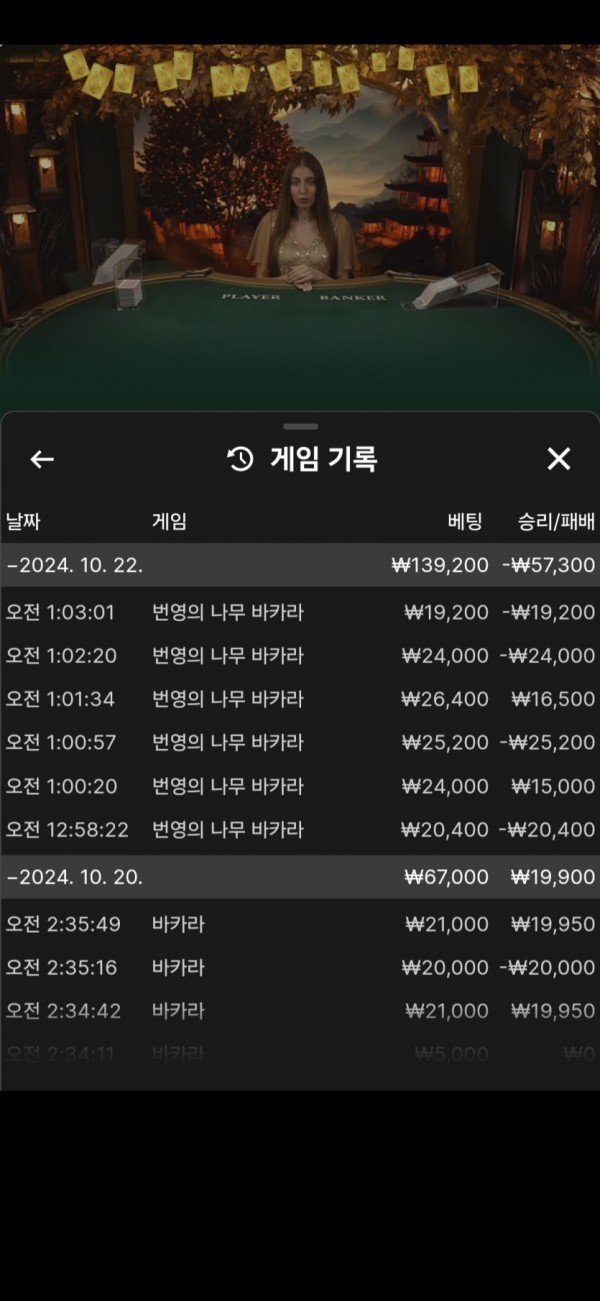Screen dimensions: 600x1301
Task: Open the 오전 1:02:20 game record
Action: (300, 656)
